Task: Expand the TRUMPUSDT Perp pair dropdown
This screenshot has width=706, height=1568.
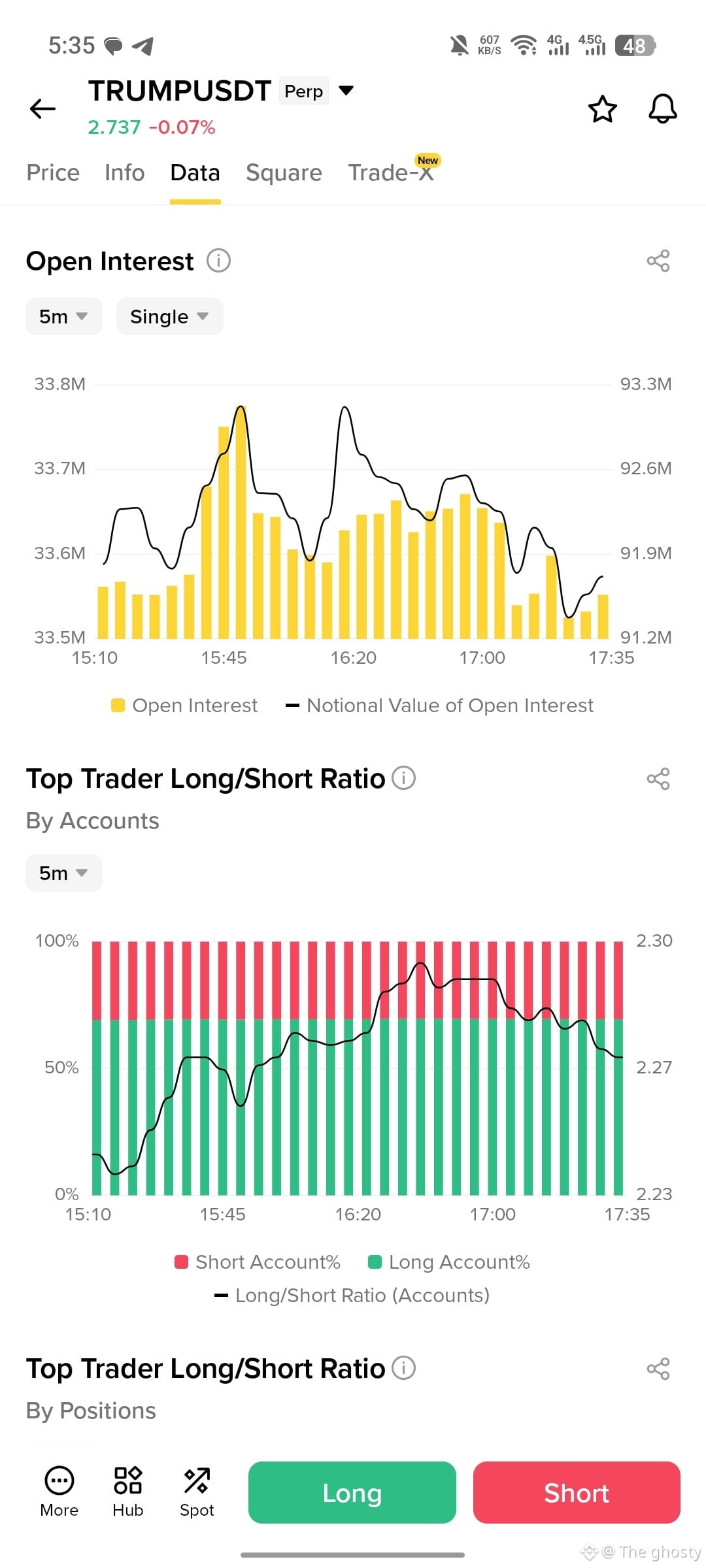Action: 346,90
